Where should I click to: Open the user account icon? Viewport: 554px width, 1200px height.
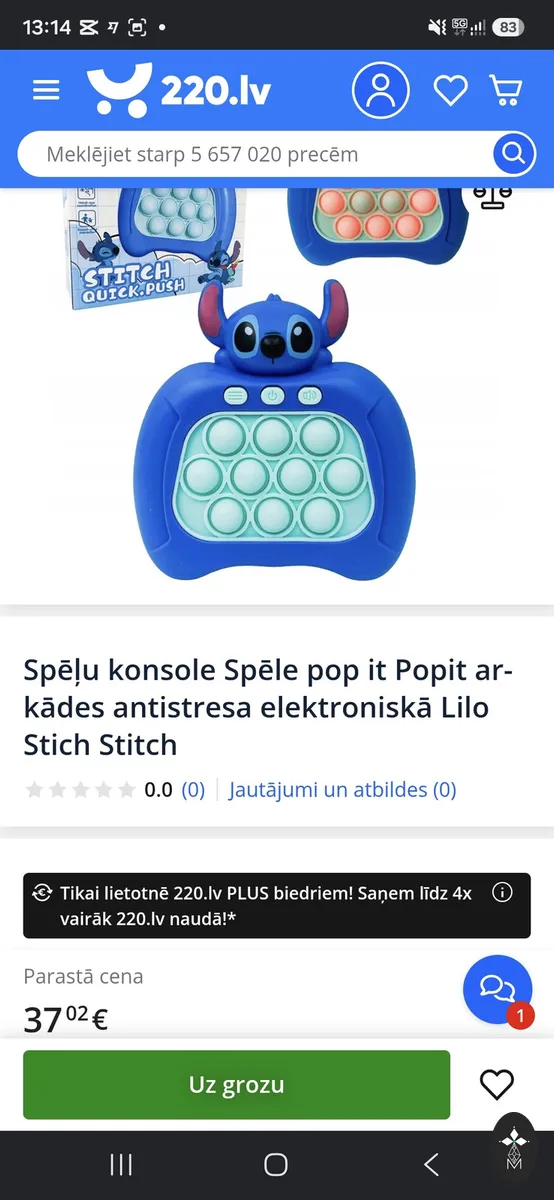380,91
